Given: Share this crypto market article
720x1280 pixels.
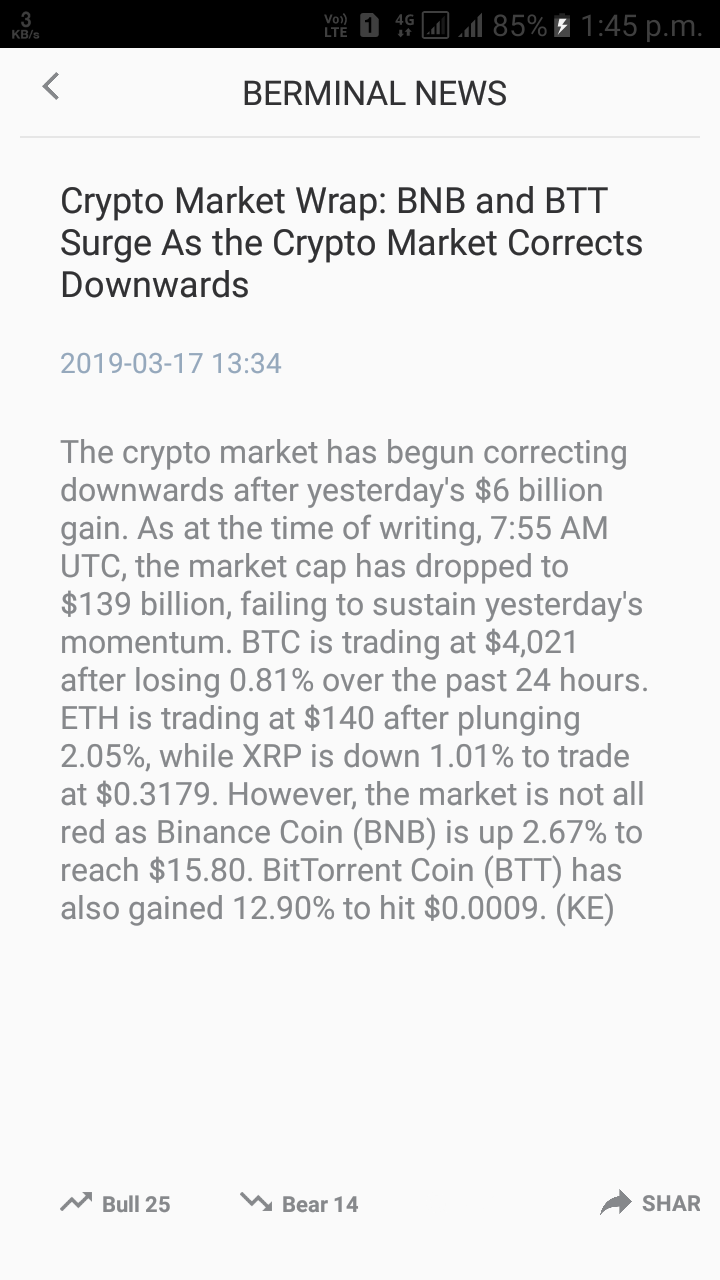Looking at the screenshot, I should click(650, 1203).
